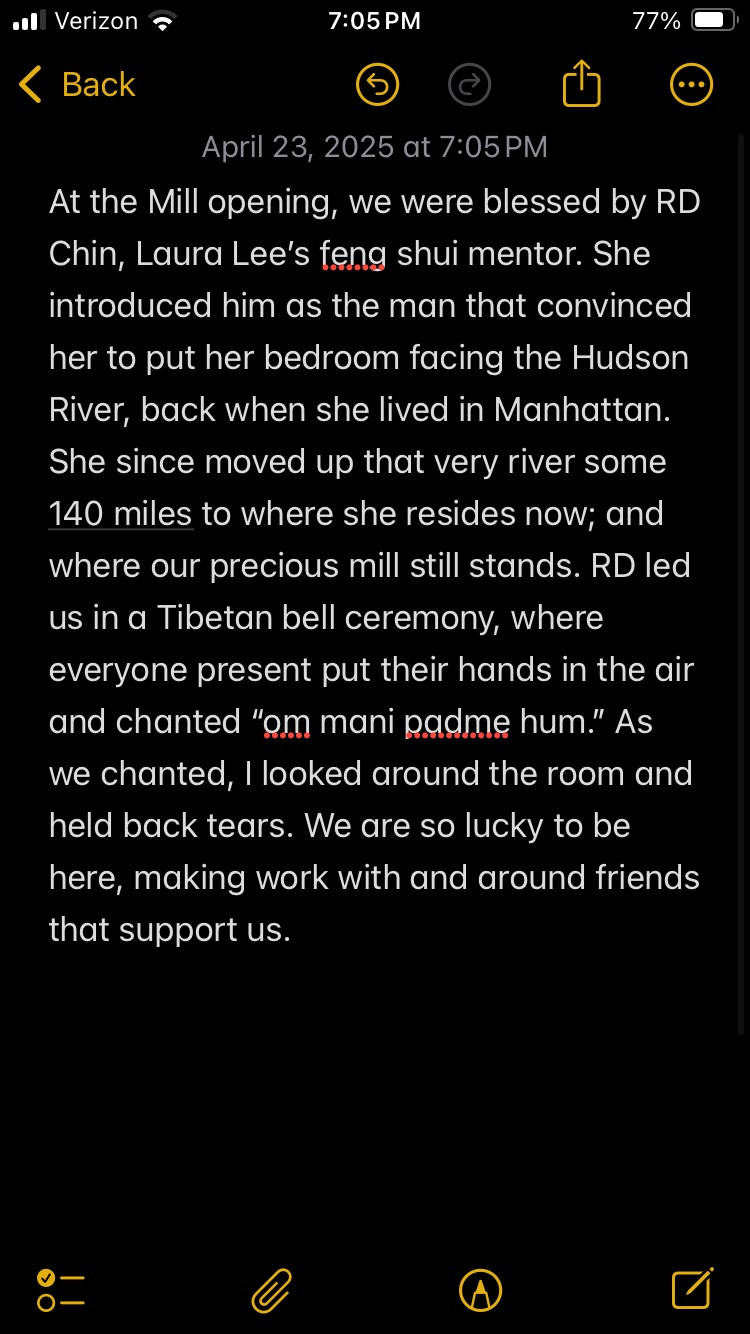Viewport: 750px width, 1334px height.
Task: Go back to the notes list
Action: coord(76,85)
